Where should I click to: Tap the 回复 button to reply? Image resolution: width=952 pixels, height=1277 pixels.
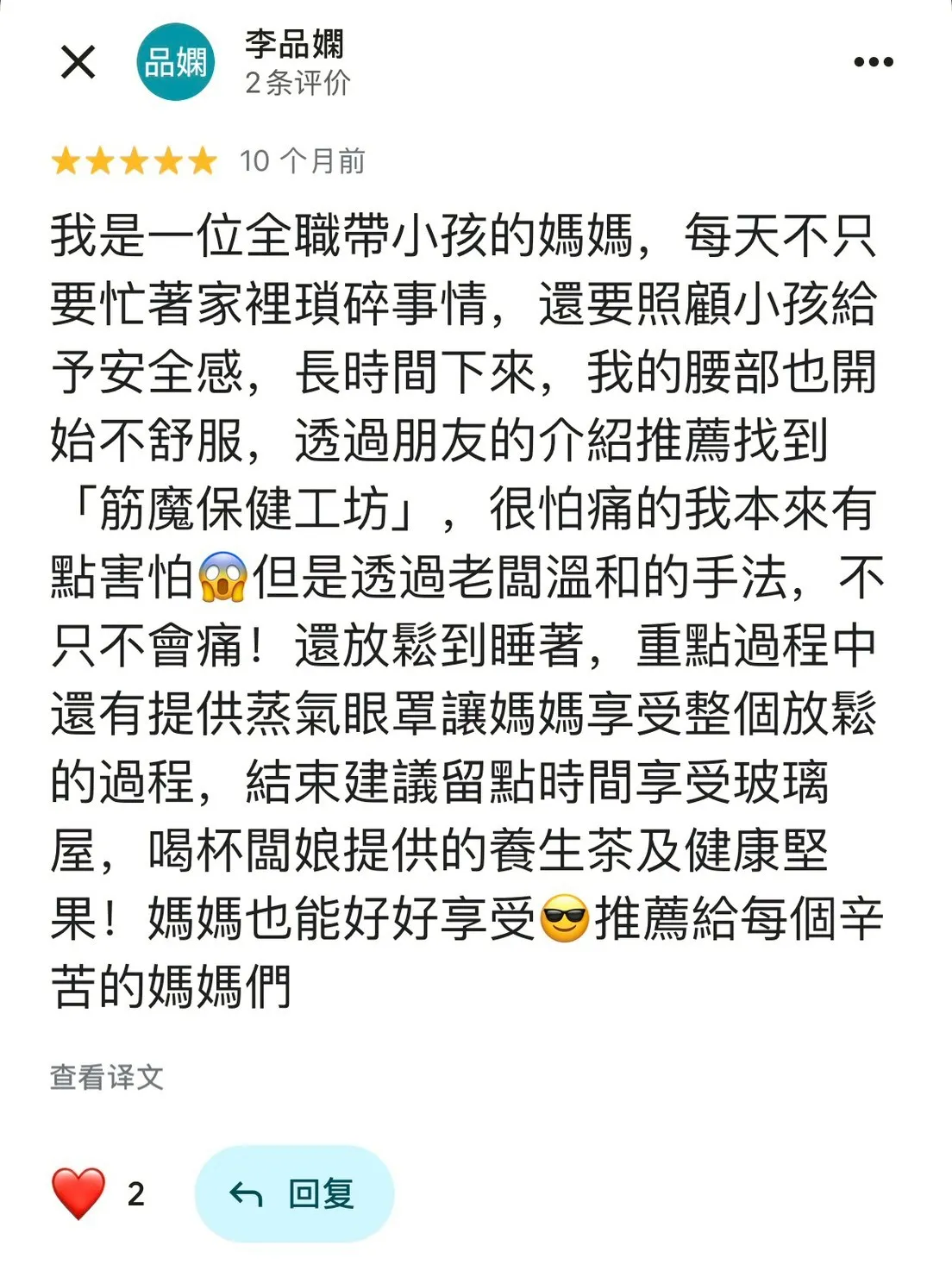click(x=294, y=1194)
